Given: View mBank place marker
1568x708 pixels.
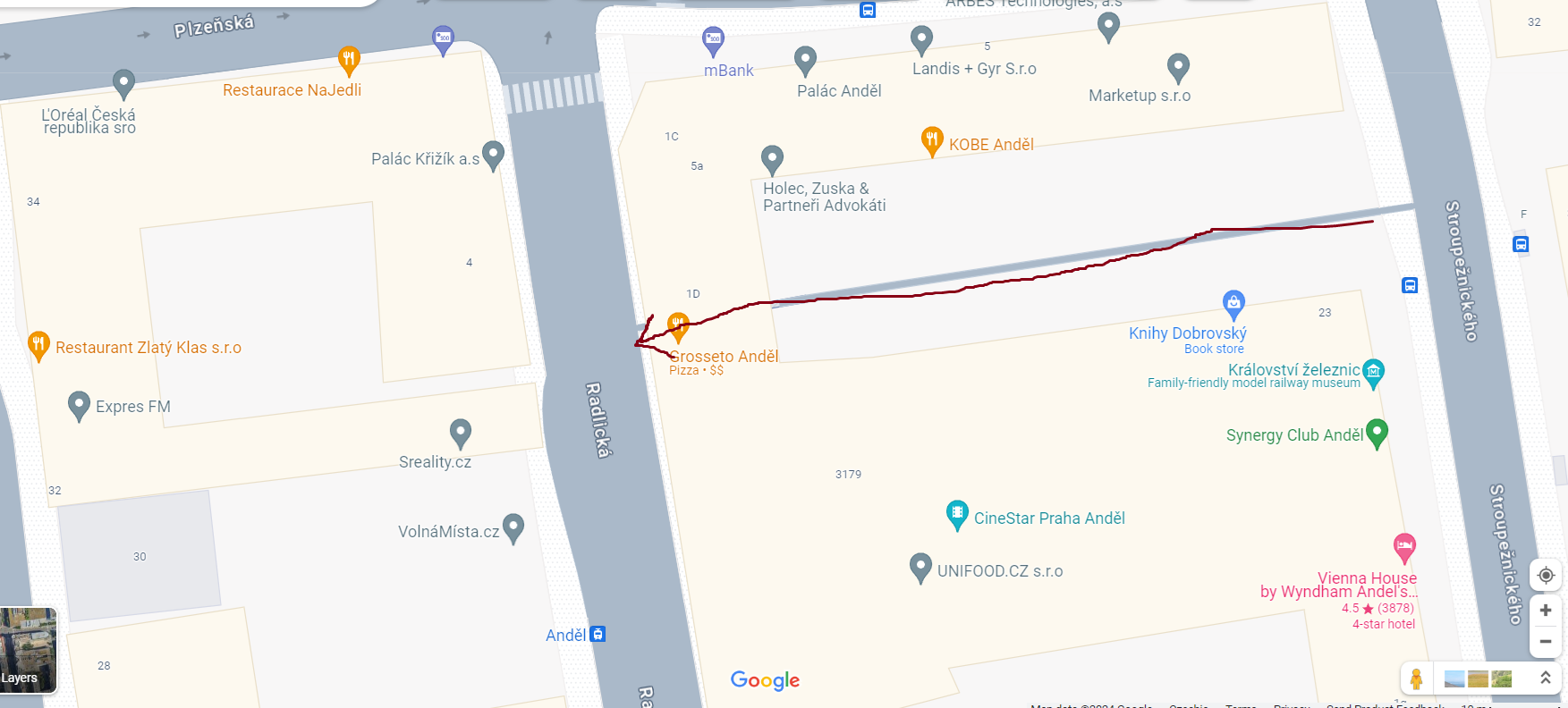Looking at the screenshot, I should [713, 40].
